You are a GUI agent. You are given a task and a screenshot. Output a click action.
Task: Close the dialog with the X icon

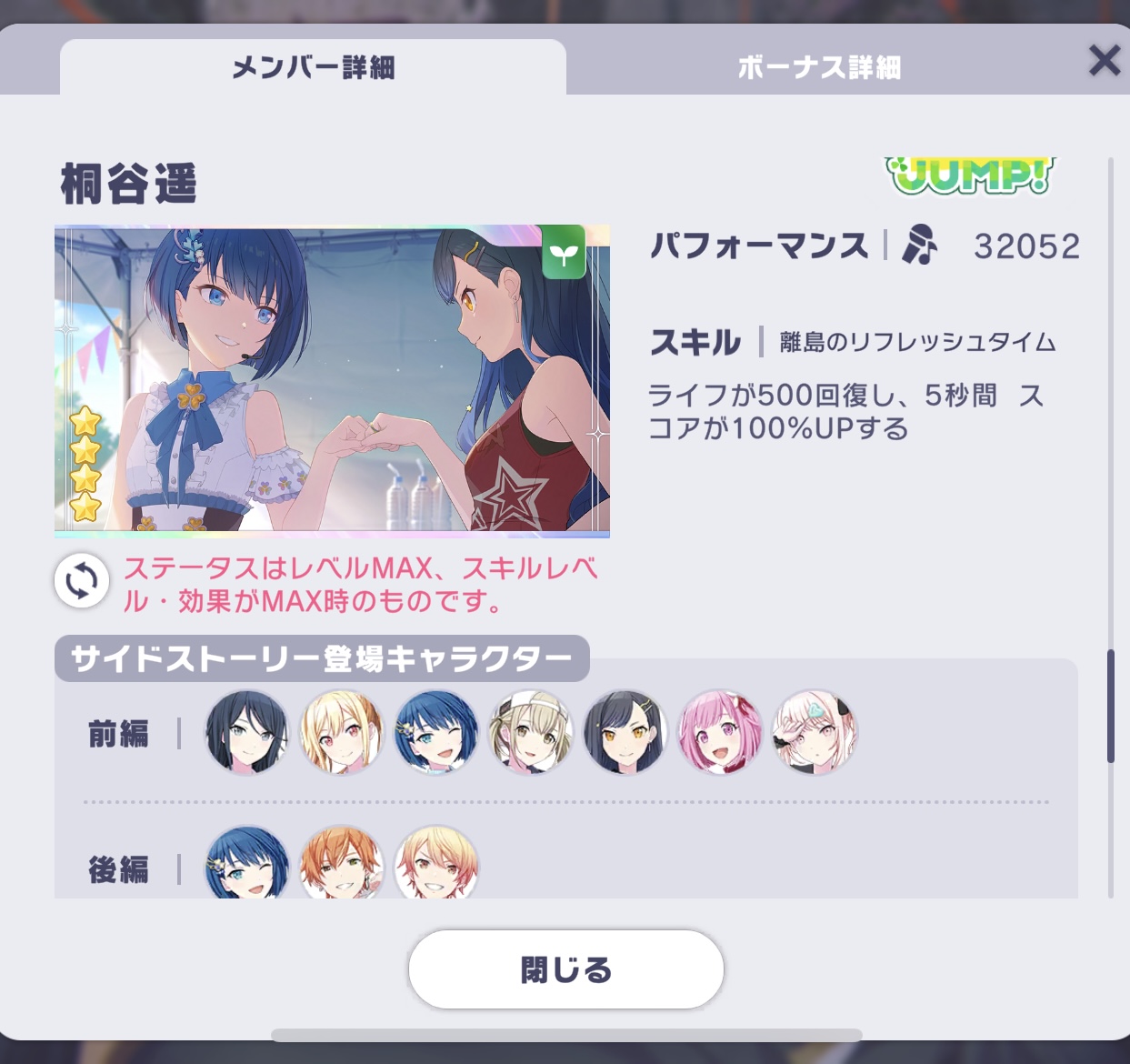(1104, 61)
